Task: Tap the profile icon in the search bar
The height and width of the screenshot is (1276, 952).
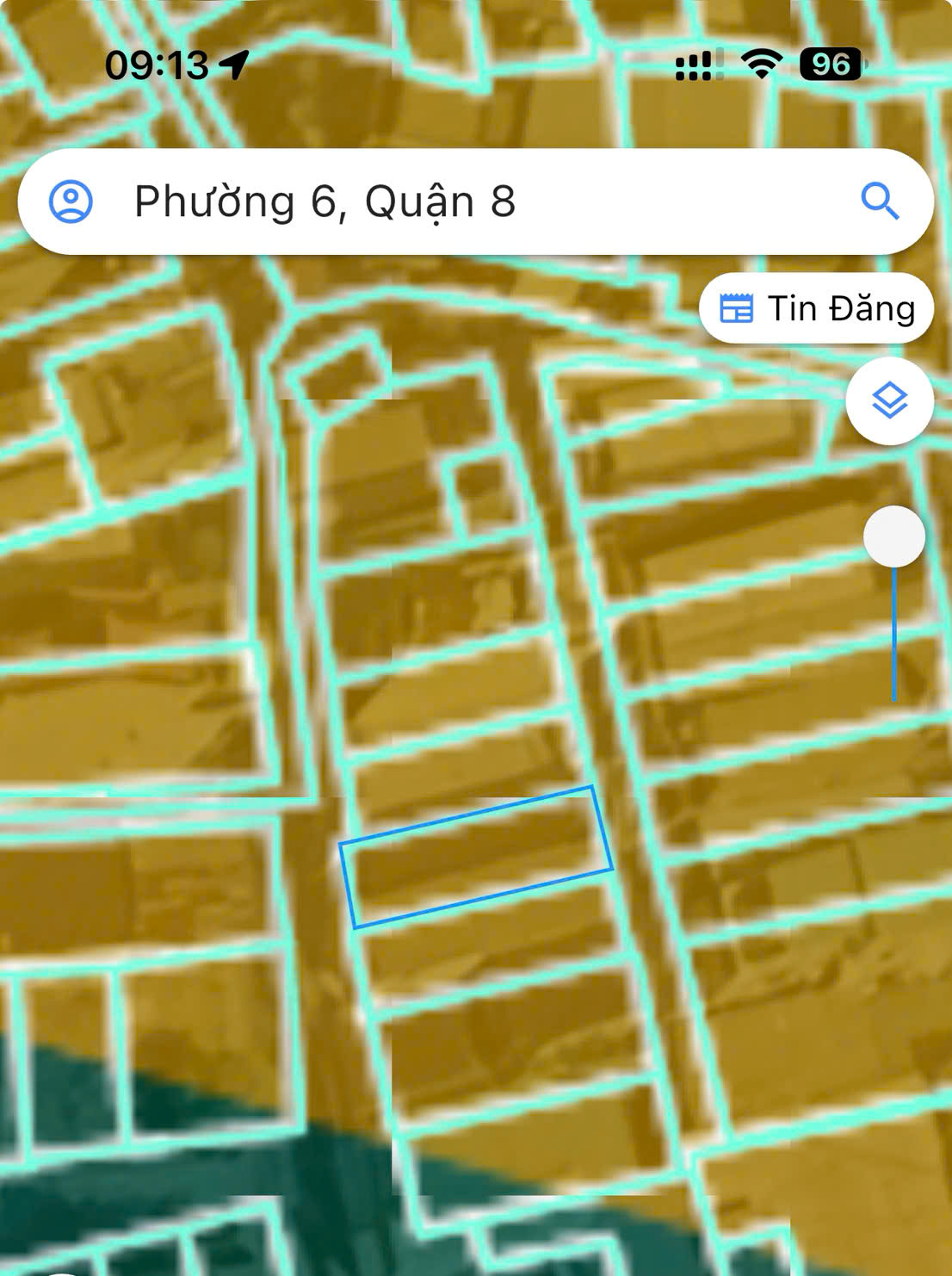Action: (x=72, y=202)
